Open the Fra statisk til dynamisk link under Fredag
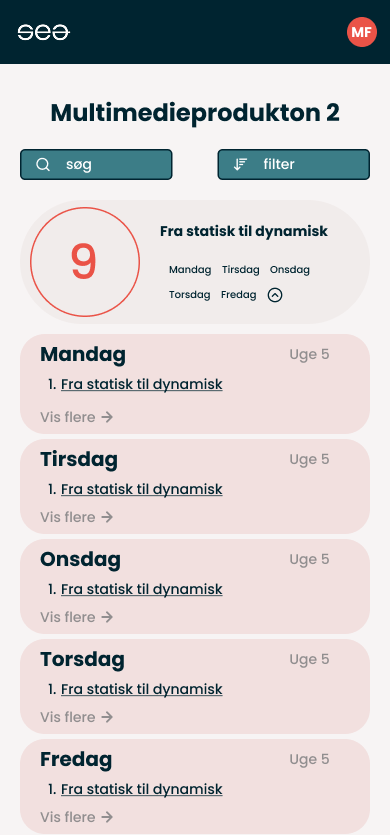 click(142, 789)
